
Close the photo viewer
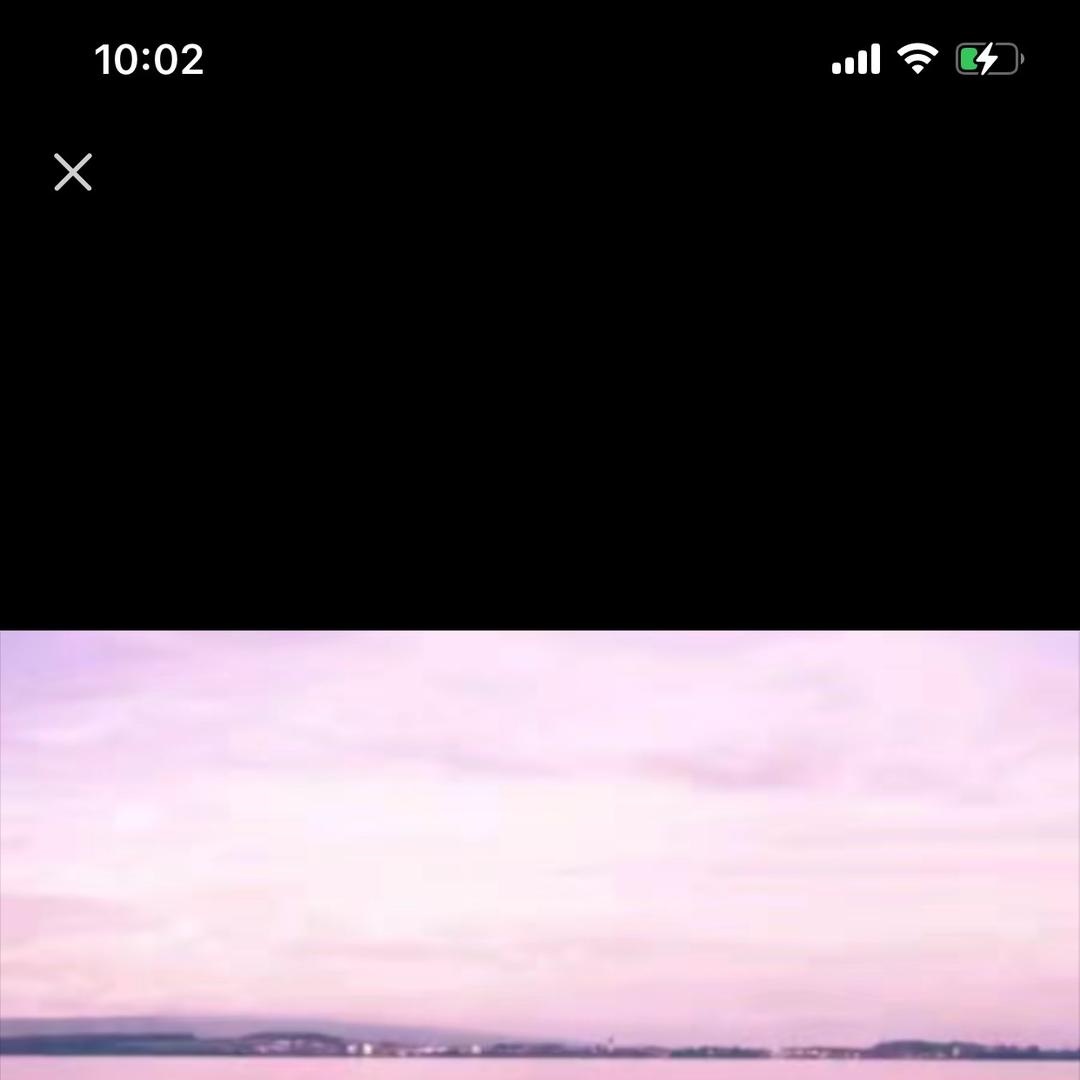click(73, 172)
